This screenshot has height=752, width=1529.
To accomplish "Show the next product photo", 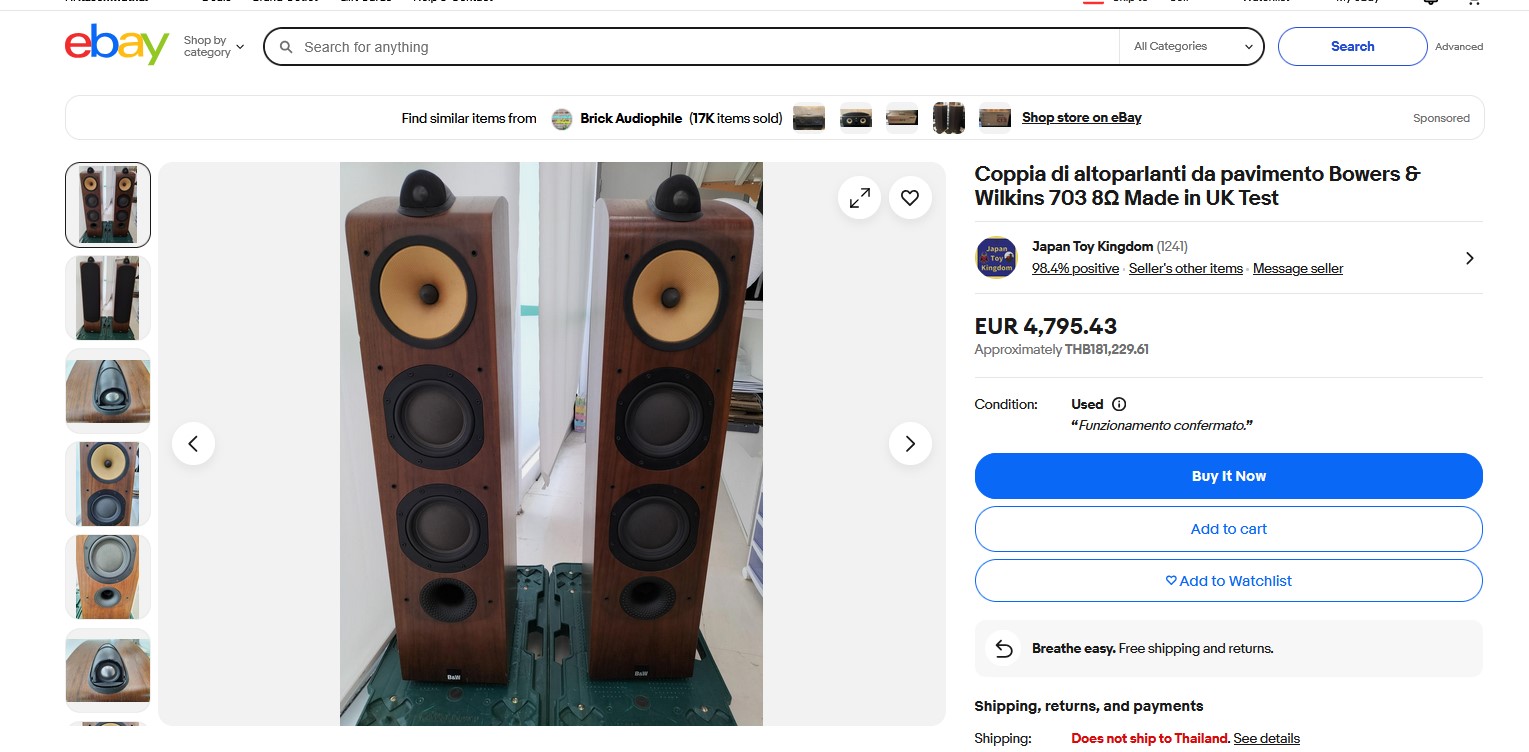I will pos(910,444).
